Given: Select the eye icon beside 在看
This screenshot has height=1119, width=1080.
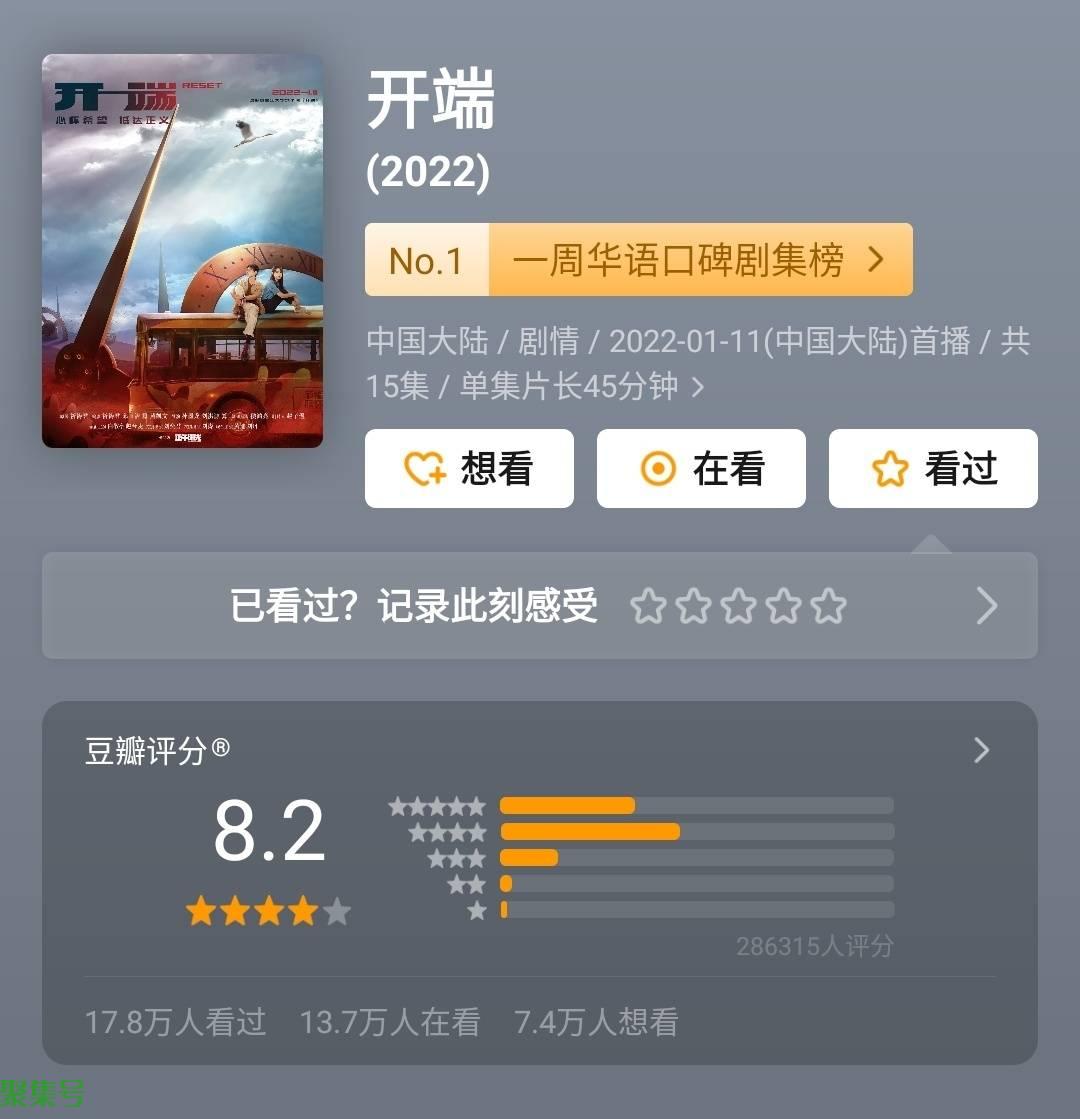Looking at the screenshot, I should click(658, 468).
